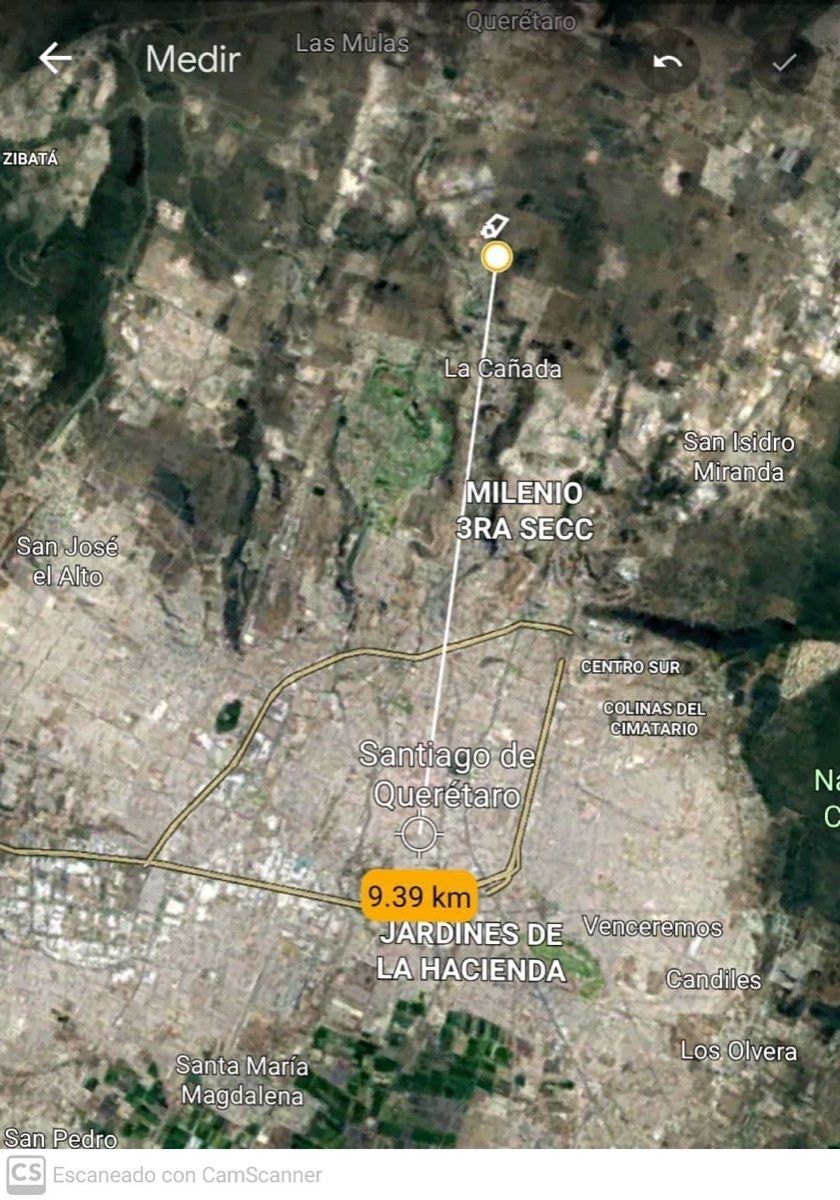Confirm the measurement with the checkmark

point(784,61)
